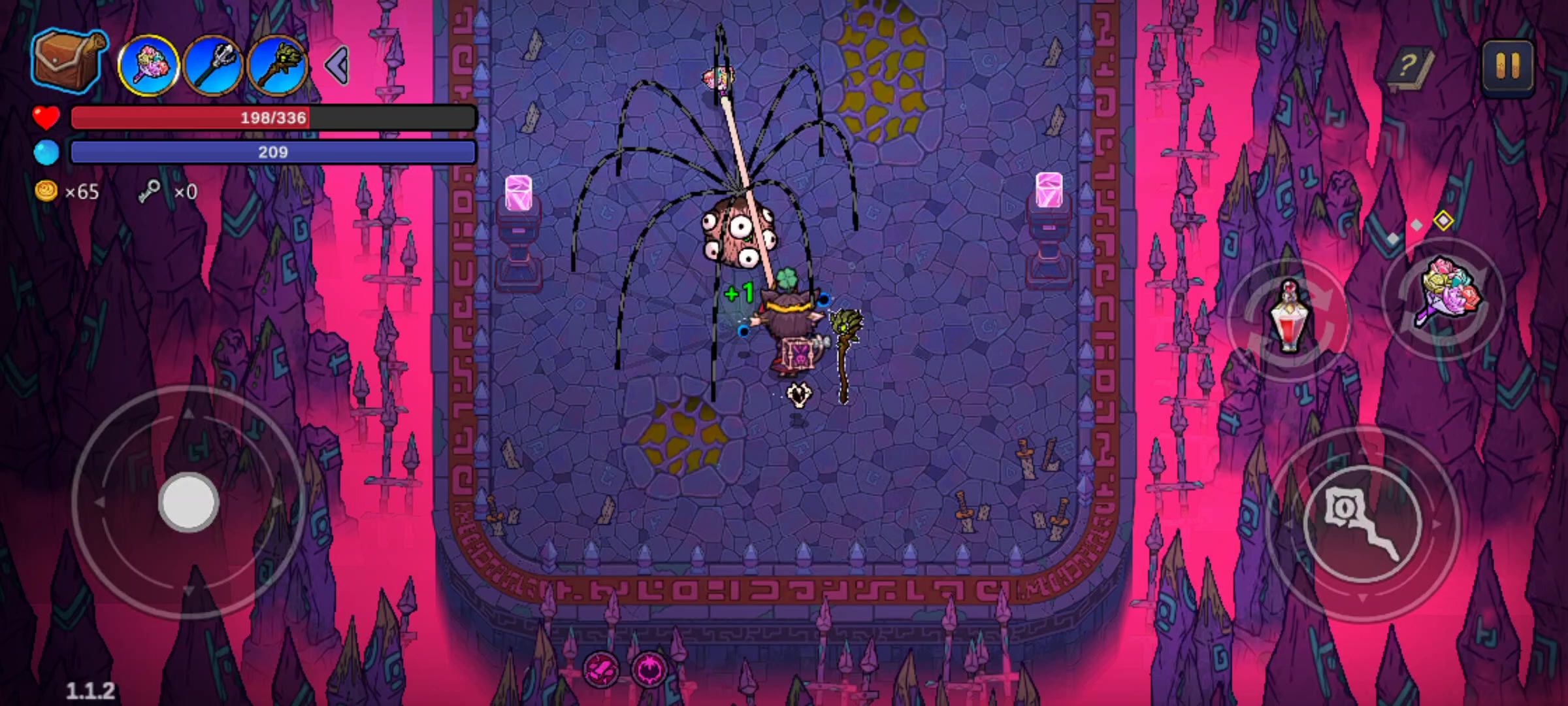Select the green skull staff weapon slot
Screen dimensions: 1568x706
[277, 66]
